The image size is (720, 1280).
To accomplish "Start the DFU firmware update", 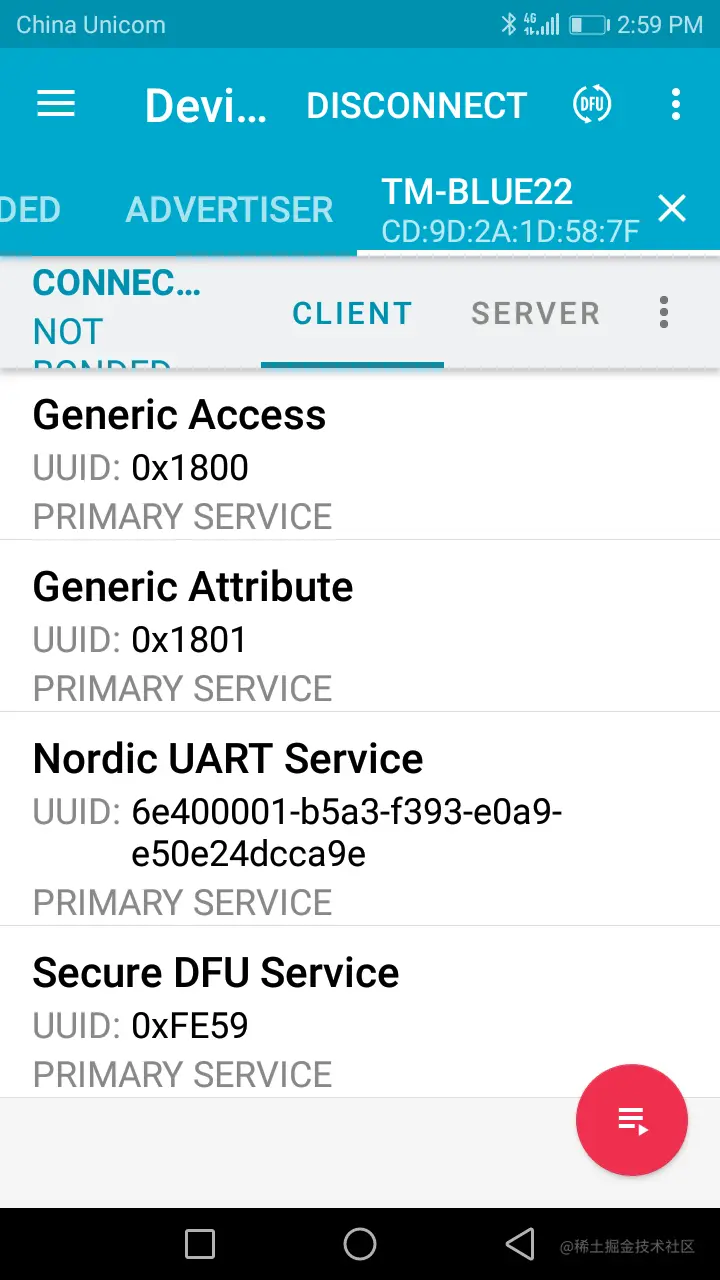I will pos(592,104).
